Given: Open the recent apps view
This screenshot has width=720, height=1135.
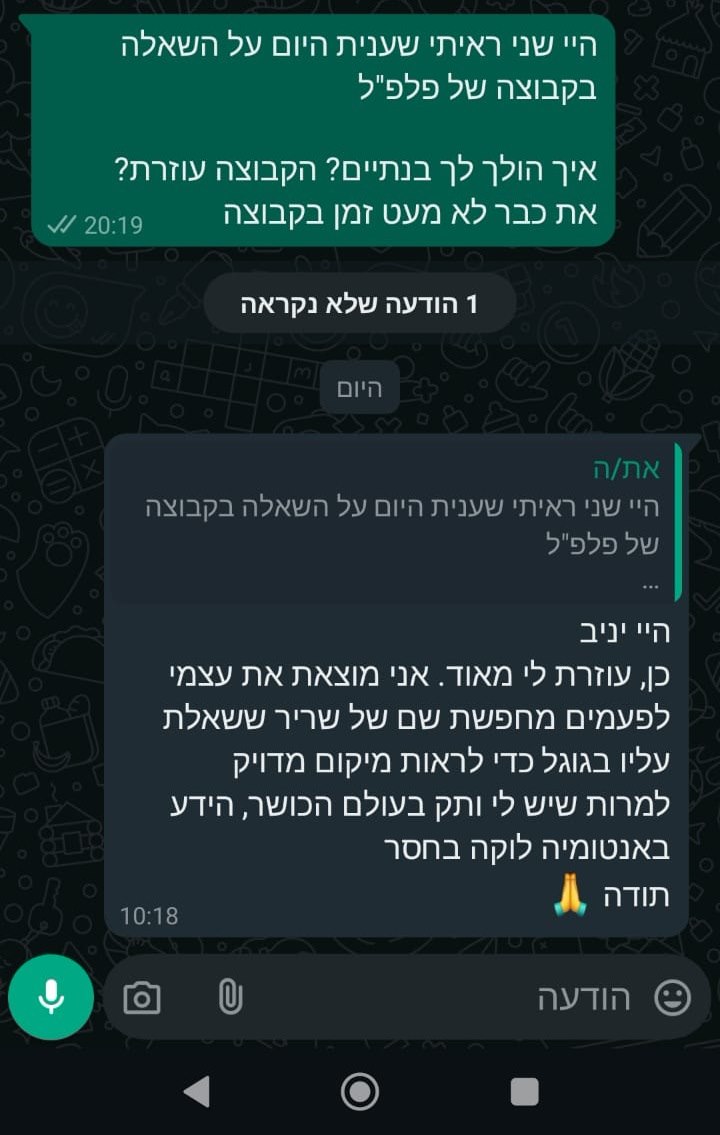Looking at the screenshot, I should click(524, 1091).
